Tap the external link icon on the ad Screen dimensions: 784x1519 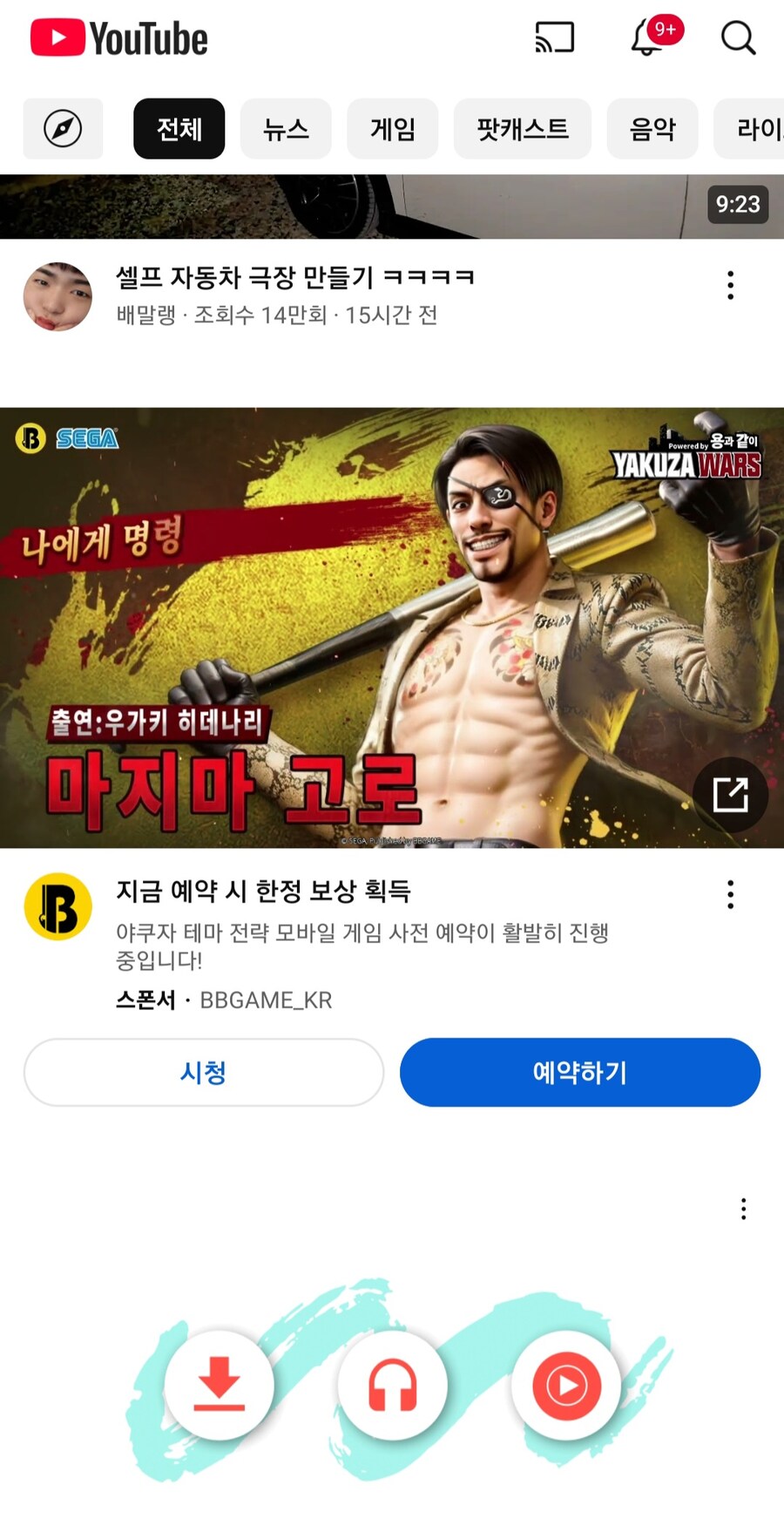730,795
